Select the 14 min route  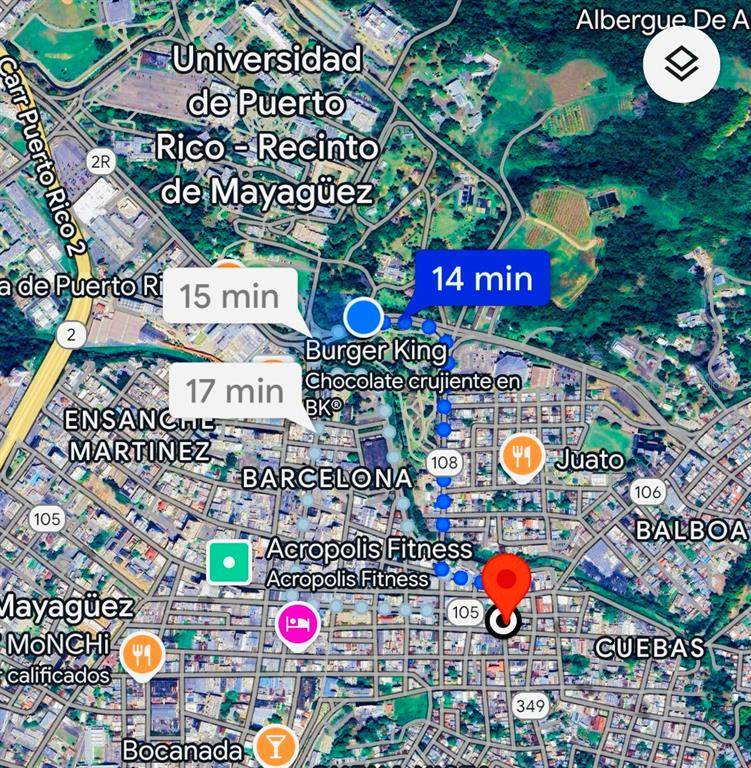pos(482,277)
